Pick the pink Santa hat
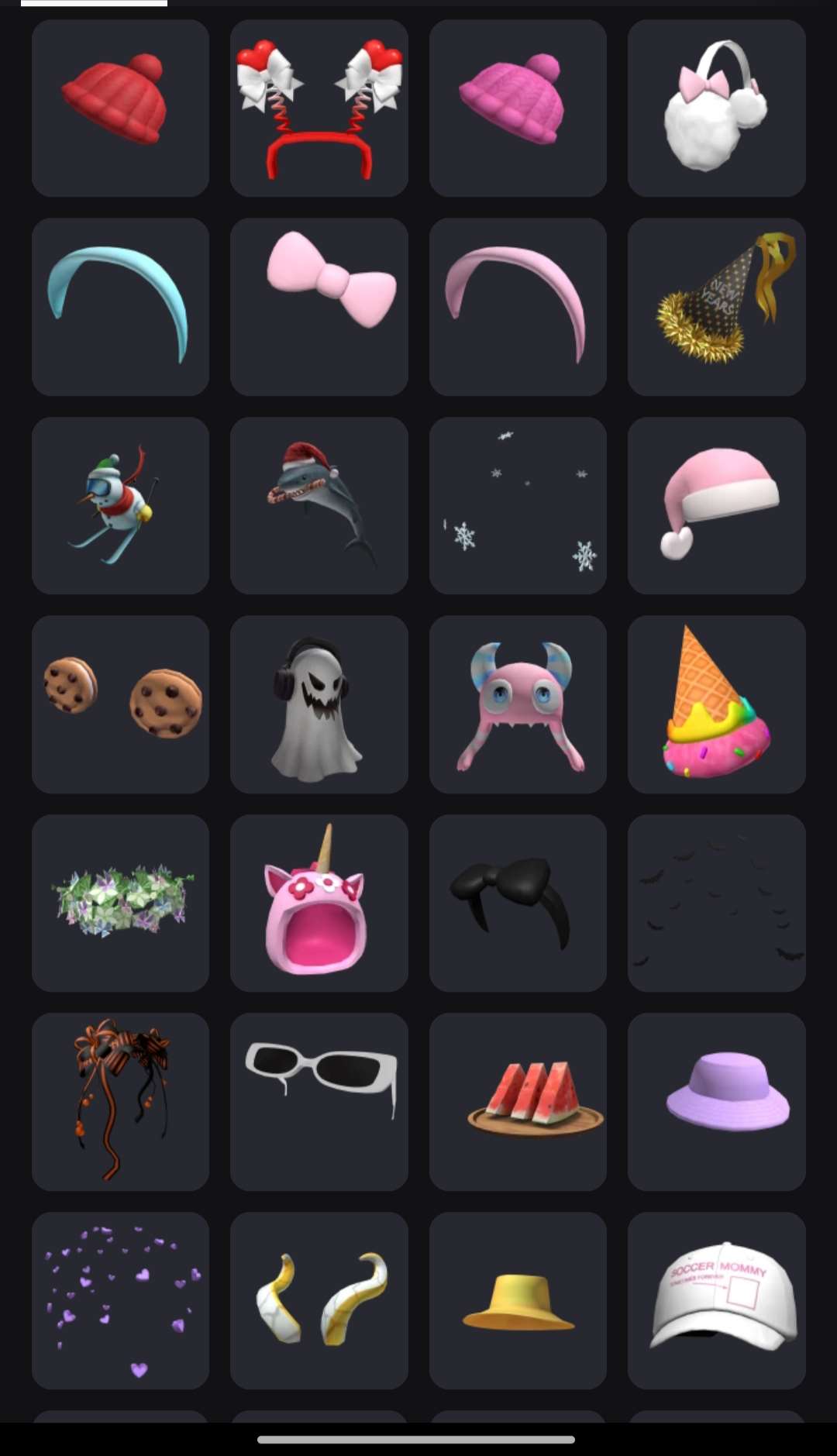Screen dimensions: 837x1456 coord(716,505)
